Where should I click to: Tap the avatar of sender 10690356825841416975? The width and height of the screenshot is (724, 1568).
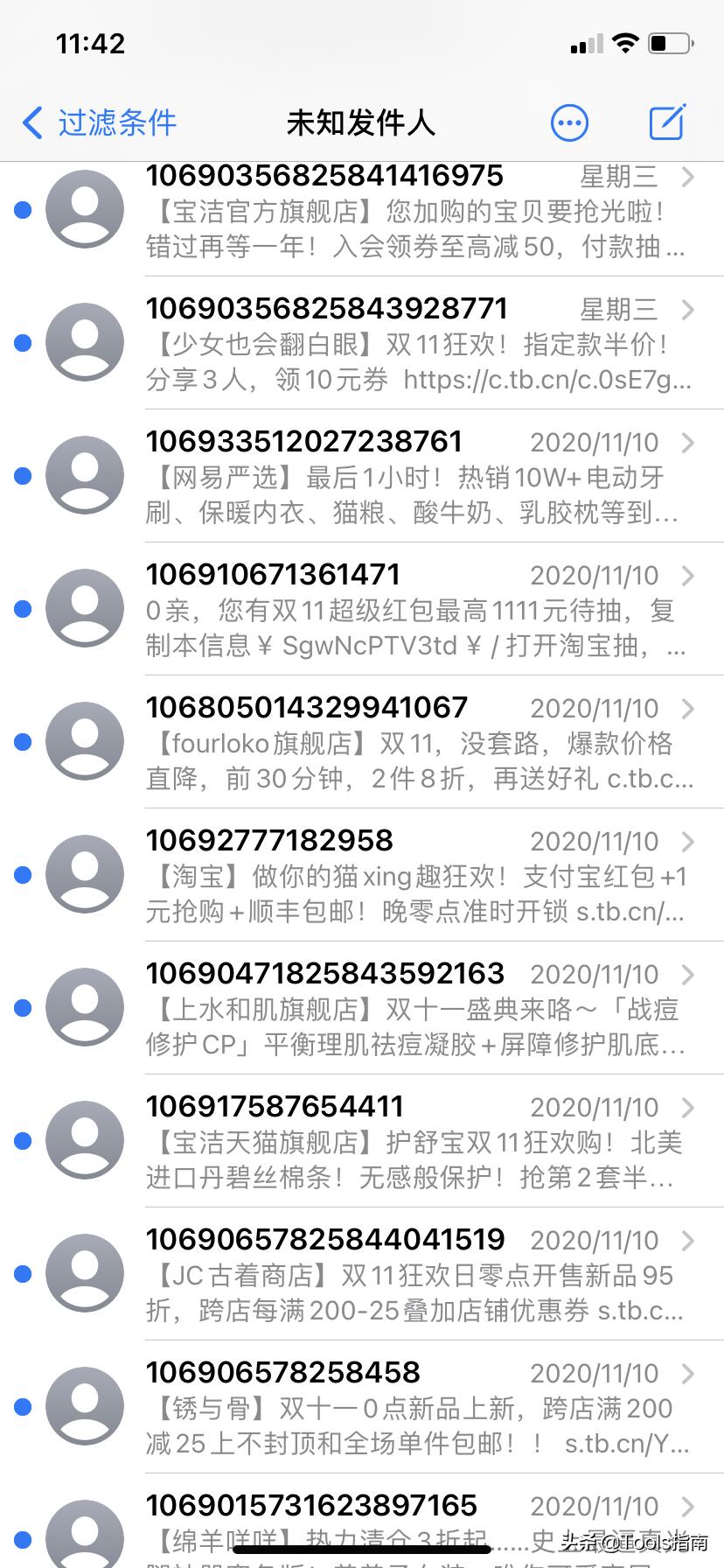[x=84, y=210]
